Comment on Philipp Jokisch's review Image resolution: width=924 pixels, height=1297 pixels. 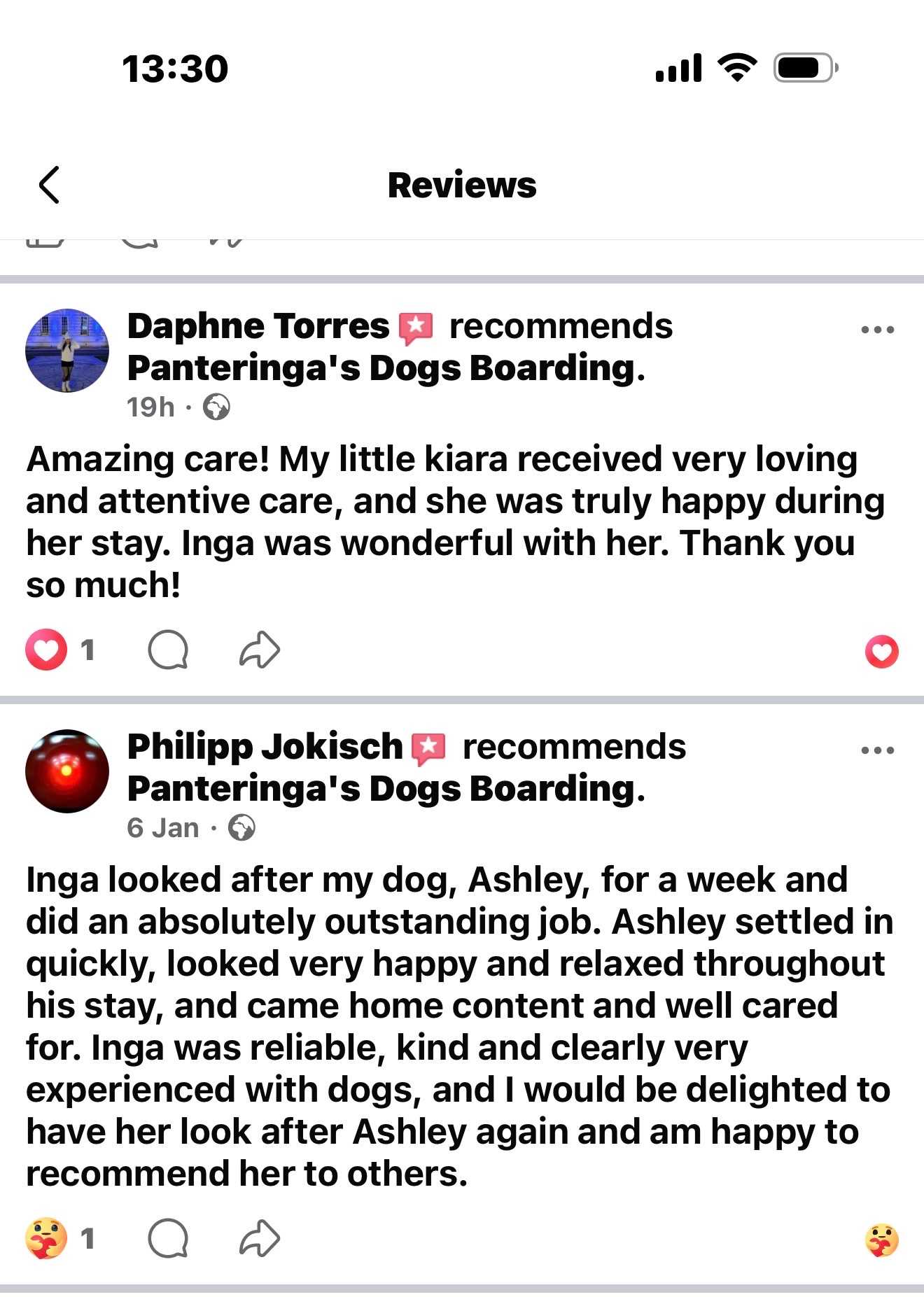[168, 1238]
